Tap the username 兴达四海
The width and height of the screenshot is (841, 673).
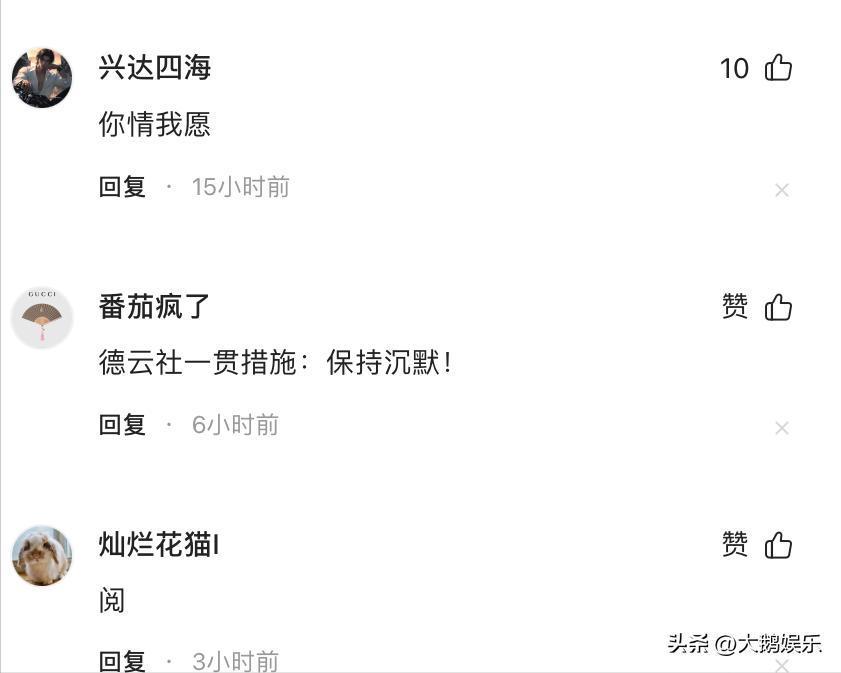click(x=155, y=67)
